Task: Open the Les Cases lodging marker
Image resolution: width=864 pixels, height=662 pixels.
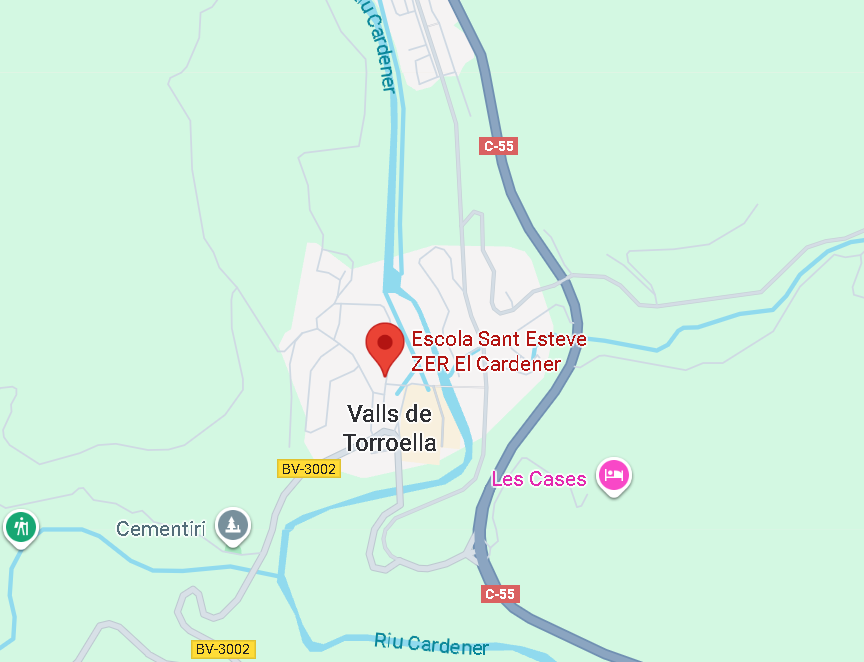Action: point(613,475)
